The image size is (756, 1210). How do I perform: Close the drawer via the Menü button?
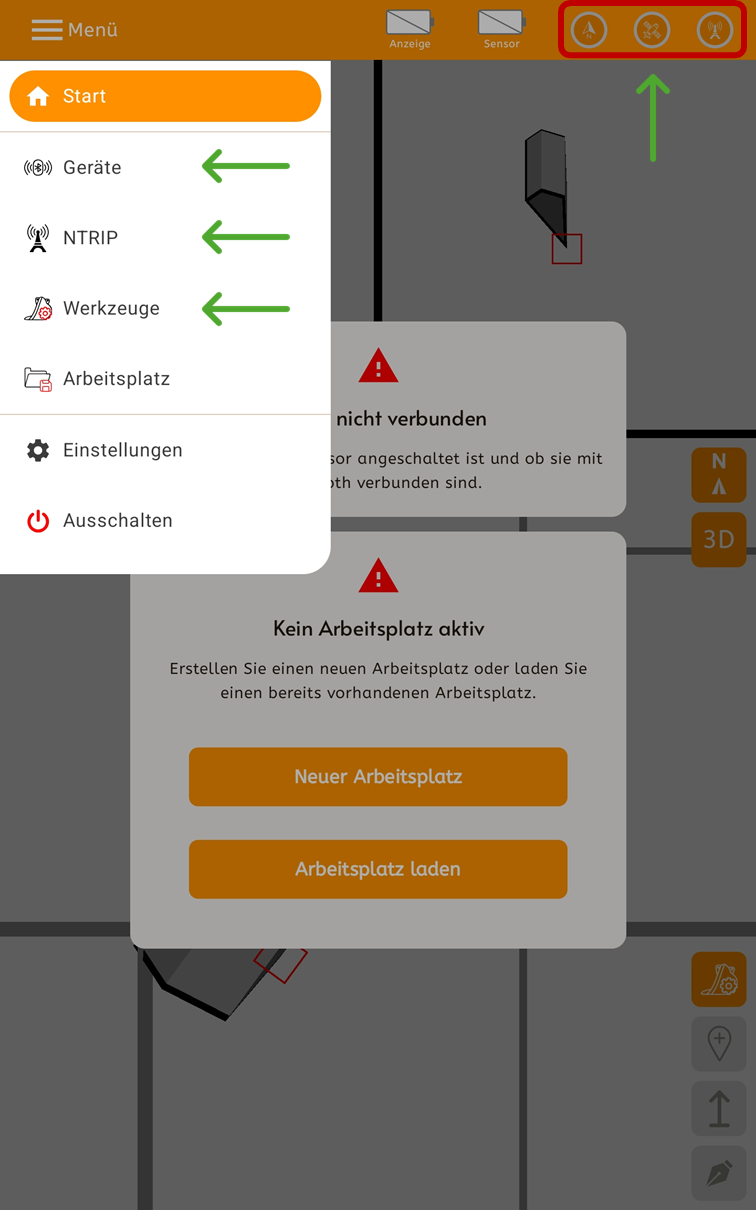tap(74, 30)
